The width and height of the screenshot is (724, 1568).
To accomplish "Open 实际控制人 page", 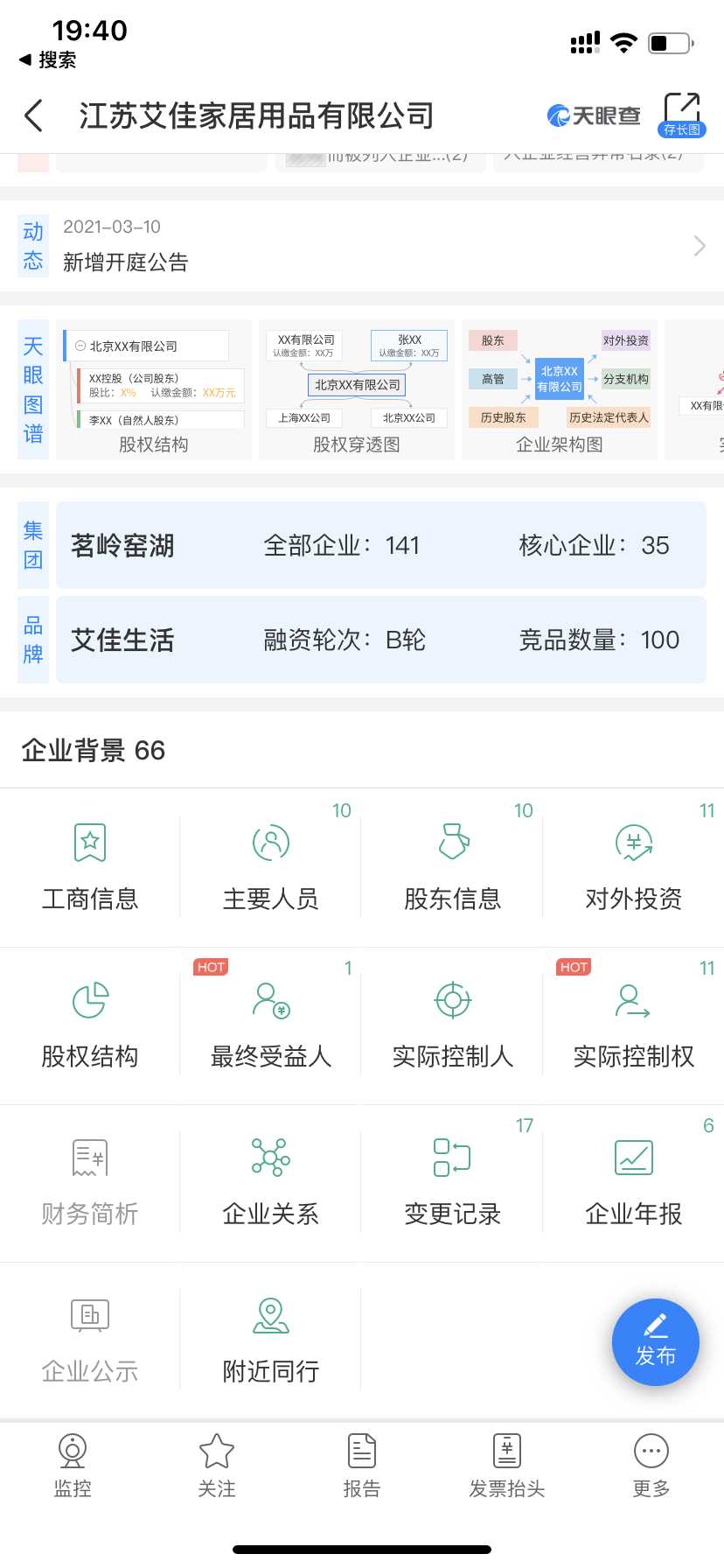I will coord(452,1025).
